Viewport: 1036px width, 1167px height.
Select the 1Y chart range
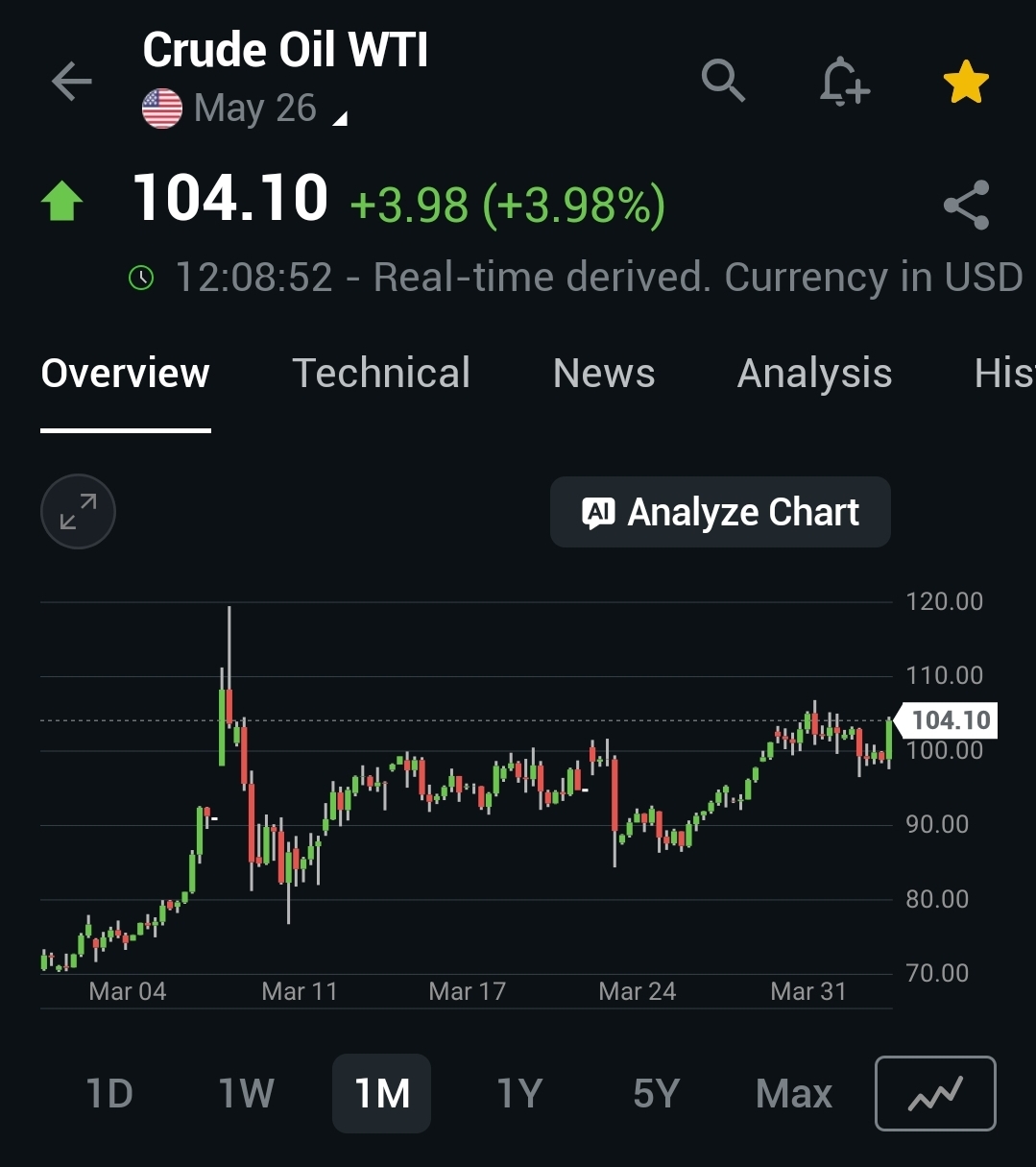pyautogui.click(x=519, y=1093)
